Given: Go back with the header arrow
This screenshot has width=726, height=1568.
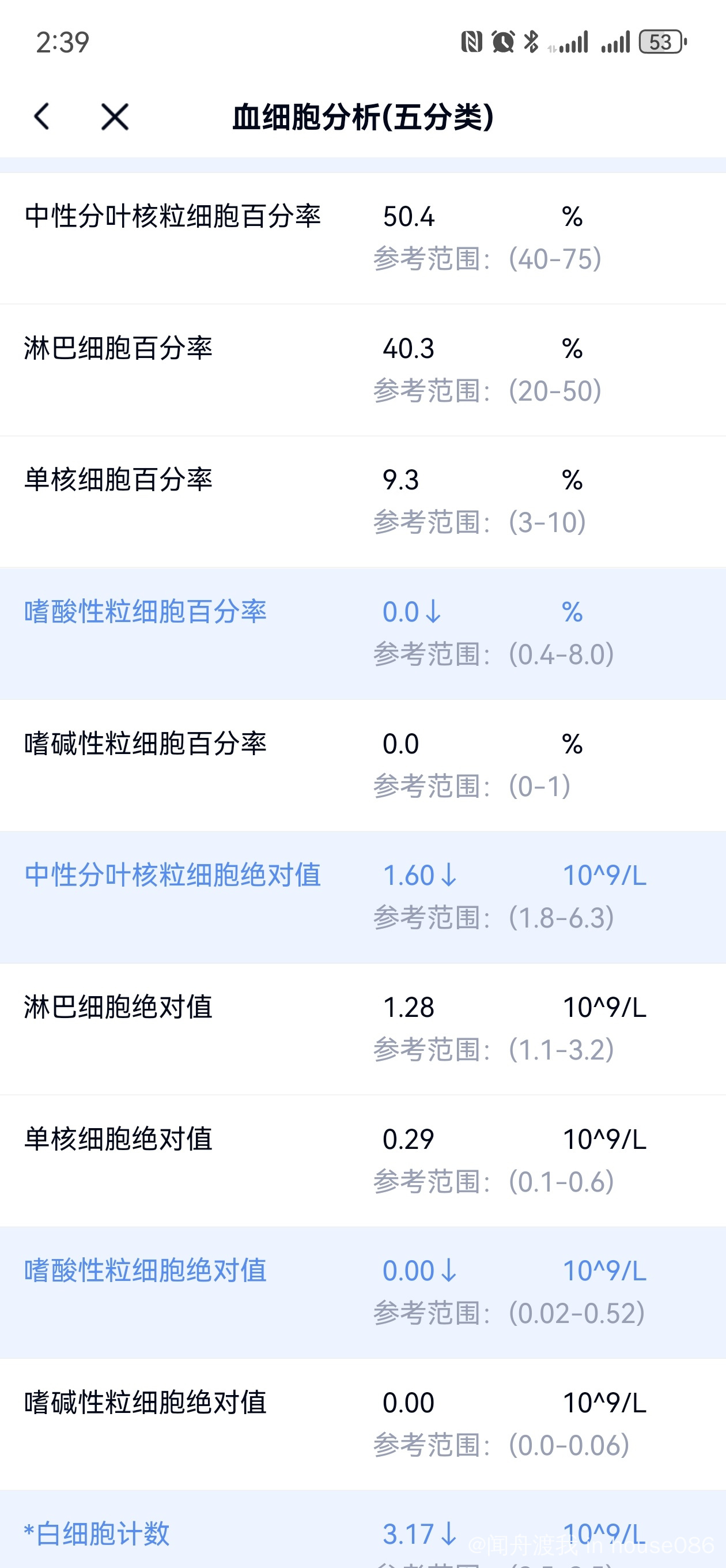Looking at the screenshot, I should pos(42,116).
